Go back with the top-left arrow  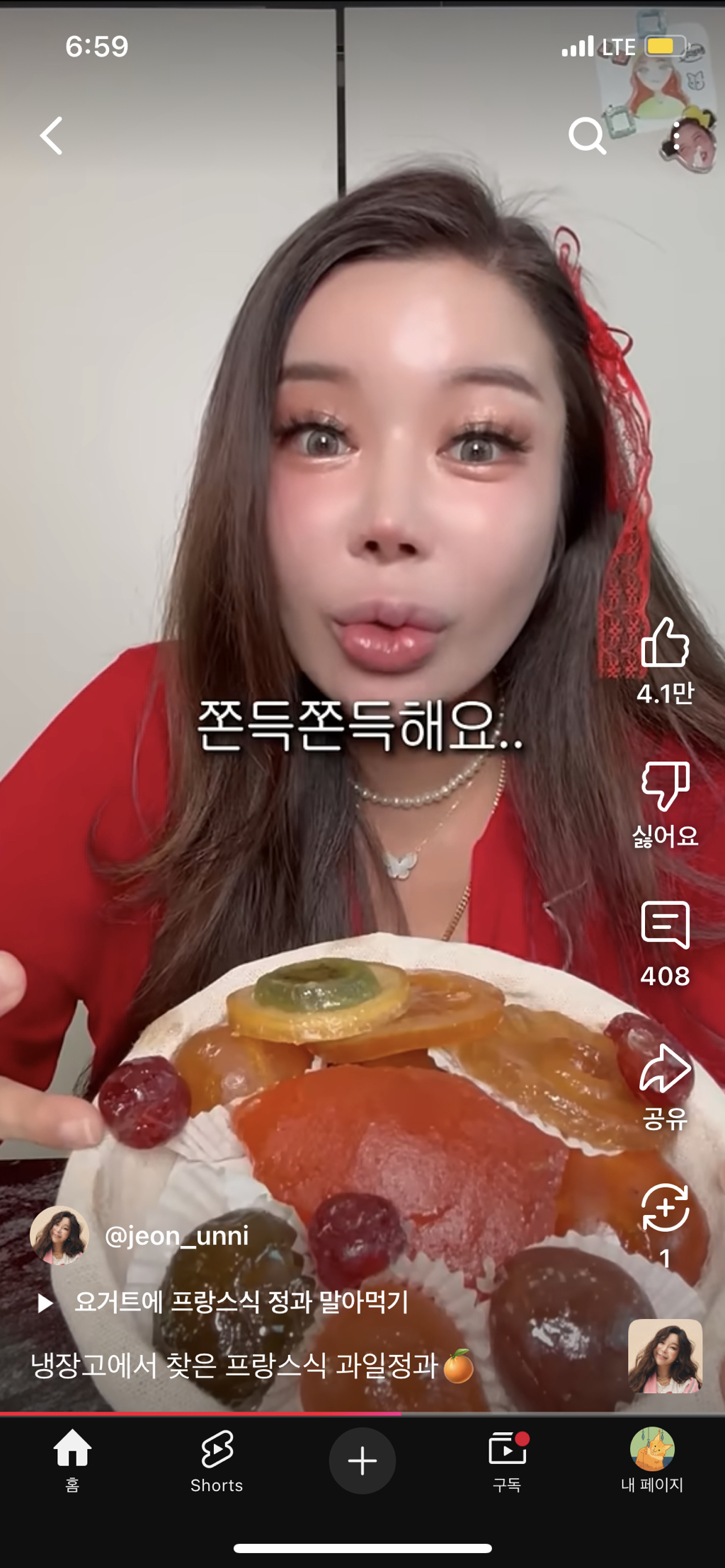[52, 136]
